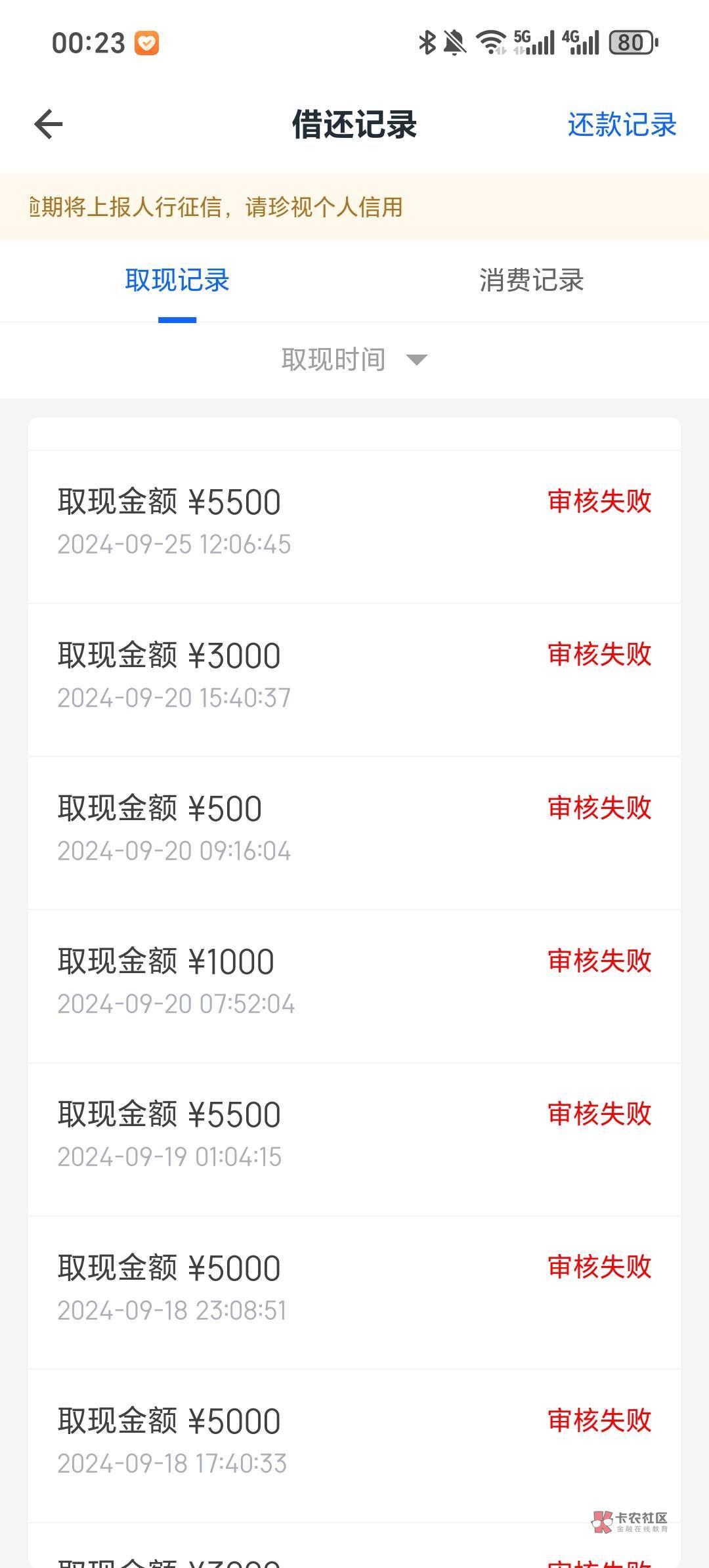Viewport: 709px width, 1568px height.
Task: Switch to the 消费记录 tab
Action: coord(531,281)
